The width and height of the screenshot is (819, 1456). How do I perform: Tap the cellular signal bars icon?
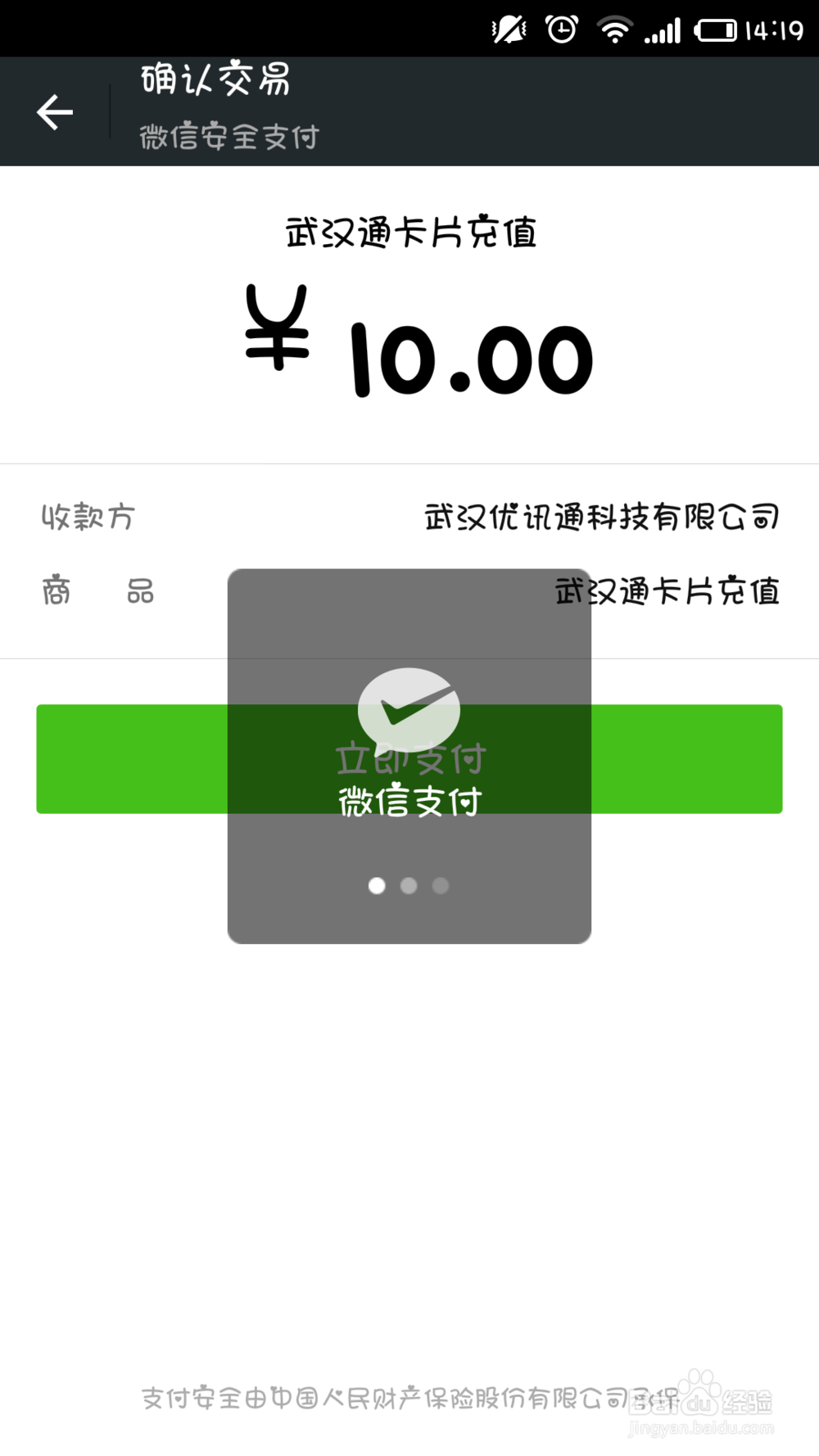pyautogui.click(x=663, y=29)
